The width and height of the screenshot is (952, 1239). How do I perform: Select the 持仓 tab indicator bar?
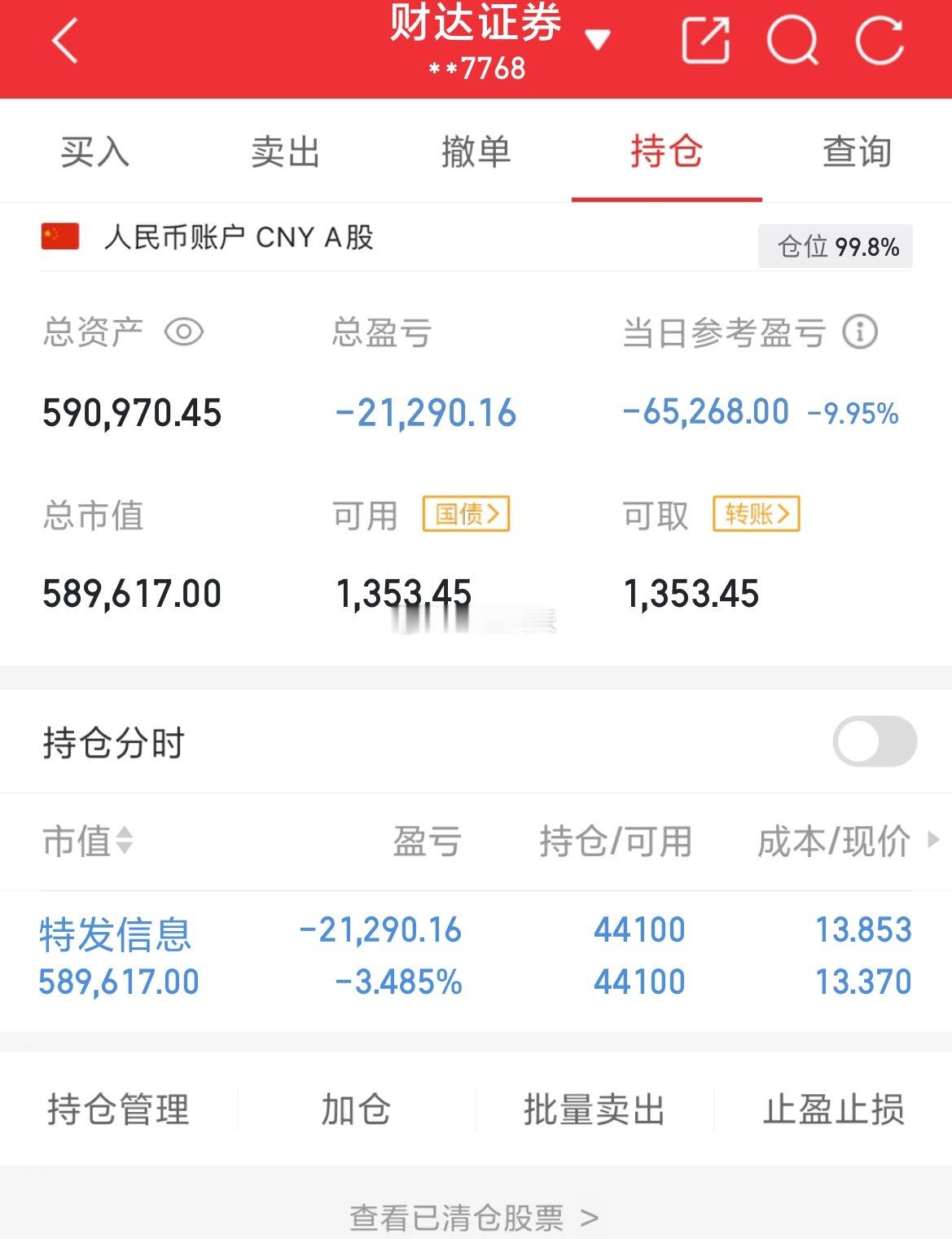tap(668, 193)
